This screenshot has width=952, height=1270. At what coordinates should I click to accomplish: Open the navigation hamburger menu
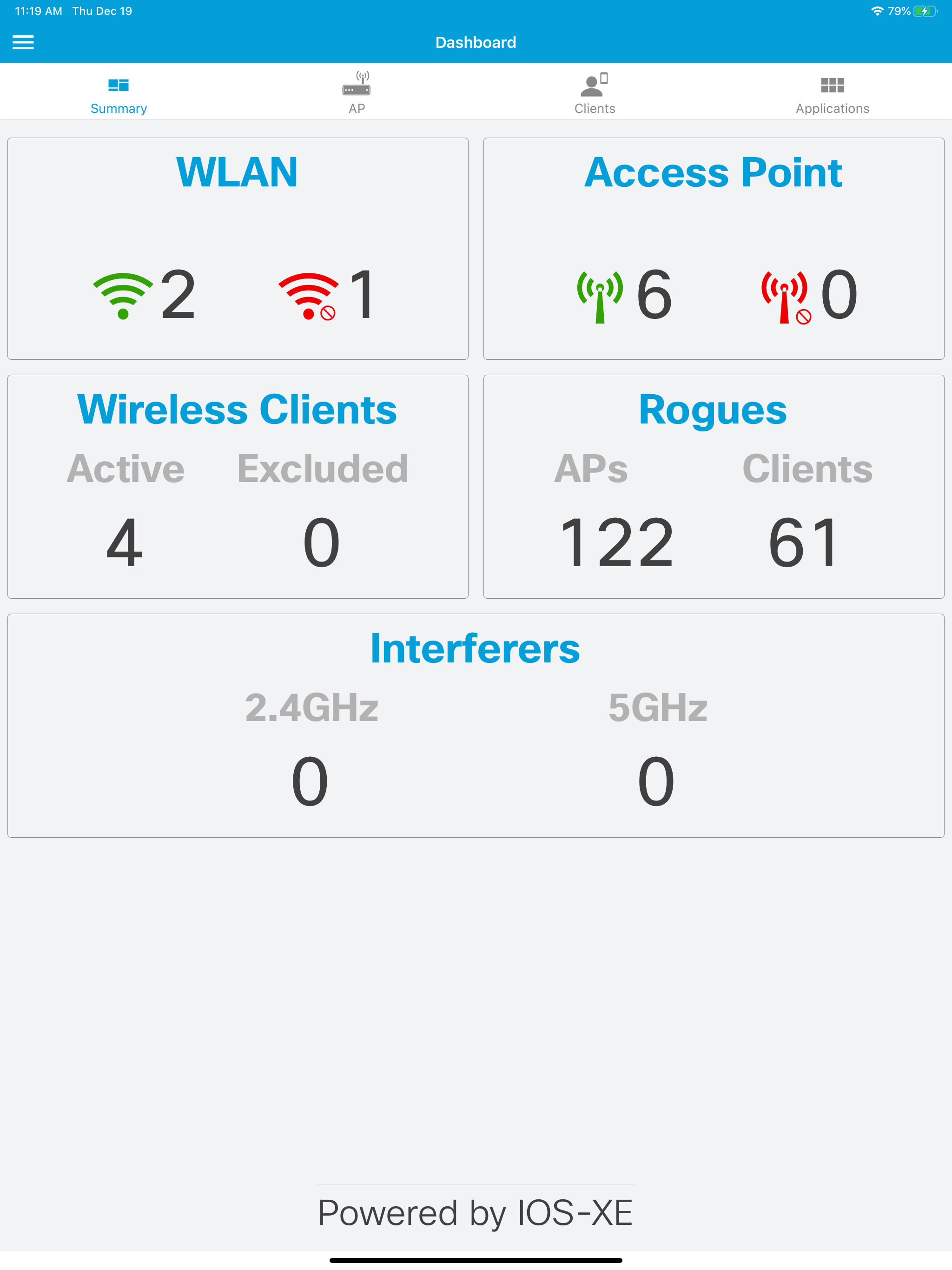24,42
